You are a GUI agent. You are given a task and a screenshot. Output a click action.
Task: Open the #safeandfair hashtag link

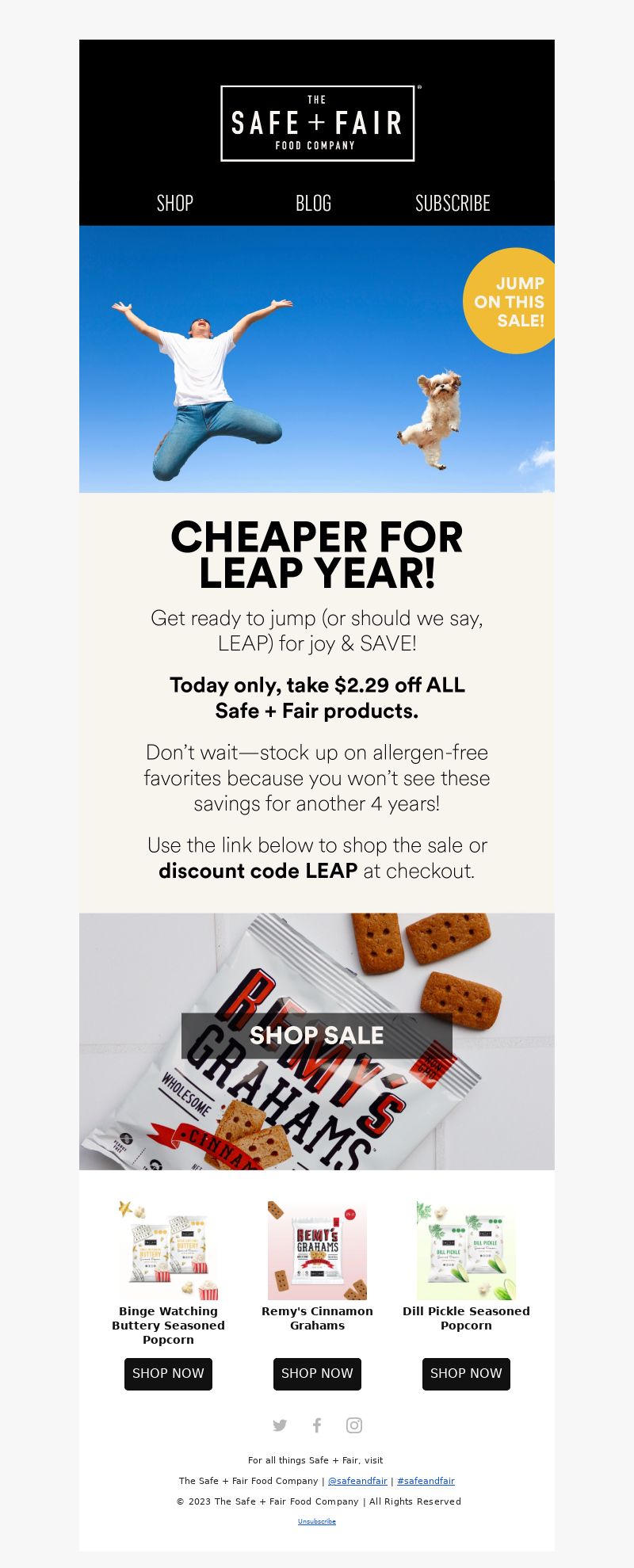point(426,1481)
